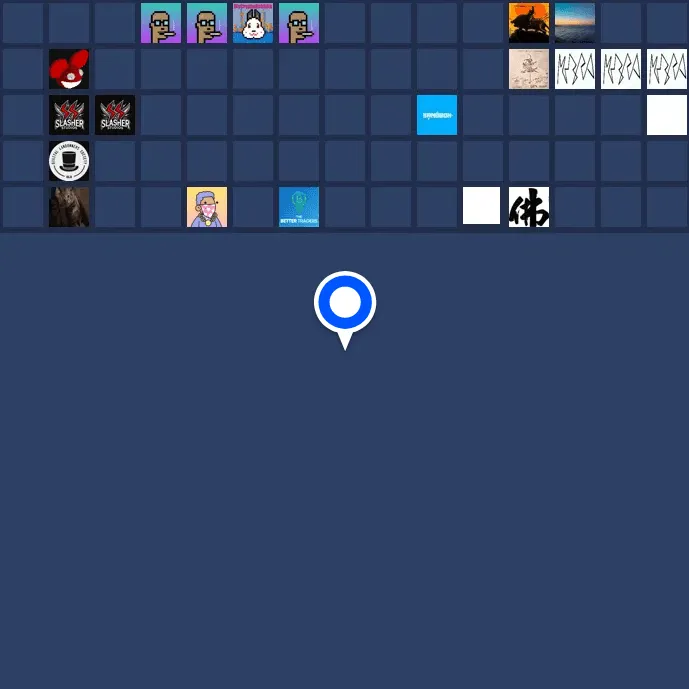Open the beige sketch artwork tile
The height and width of the screenshot is (689, 689).
pos(529,69)
